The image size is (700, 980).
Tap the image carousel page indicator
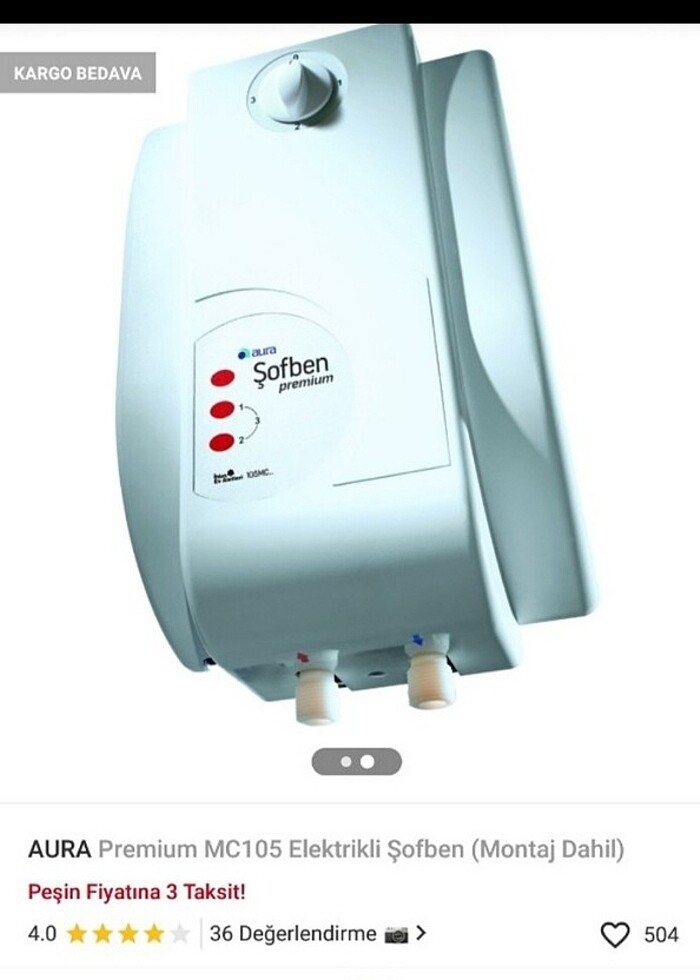[356, 761]
